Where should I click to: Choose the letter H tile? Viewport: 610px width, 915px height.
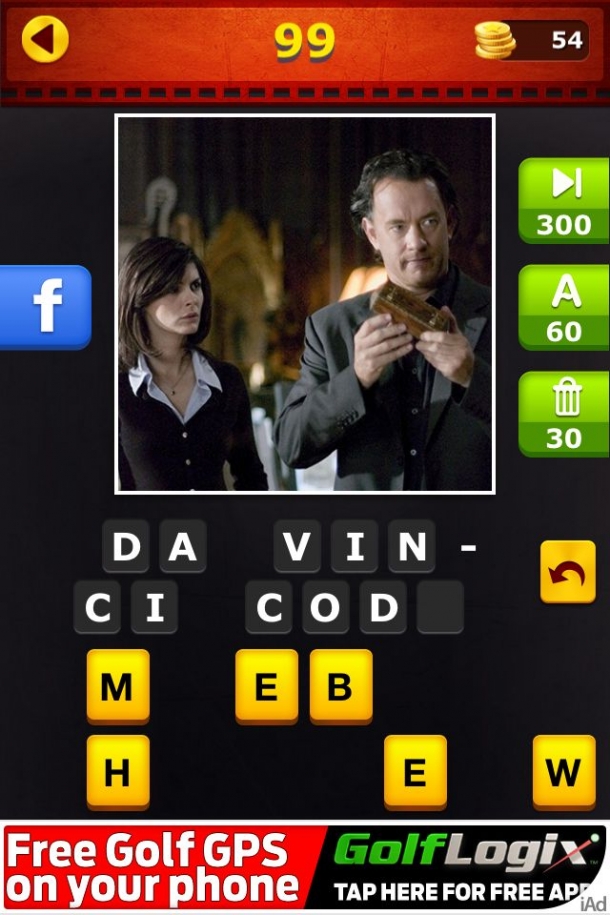118,772
